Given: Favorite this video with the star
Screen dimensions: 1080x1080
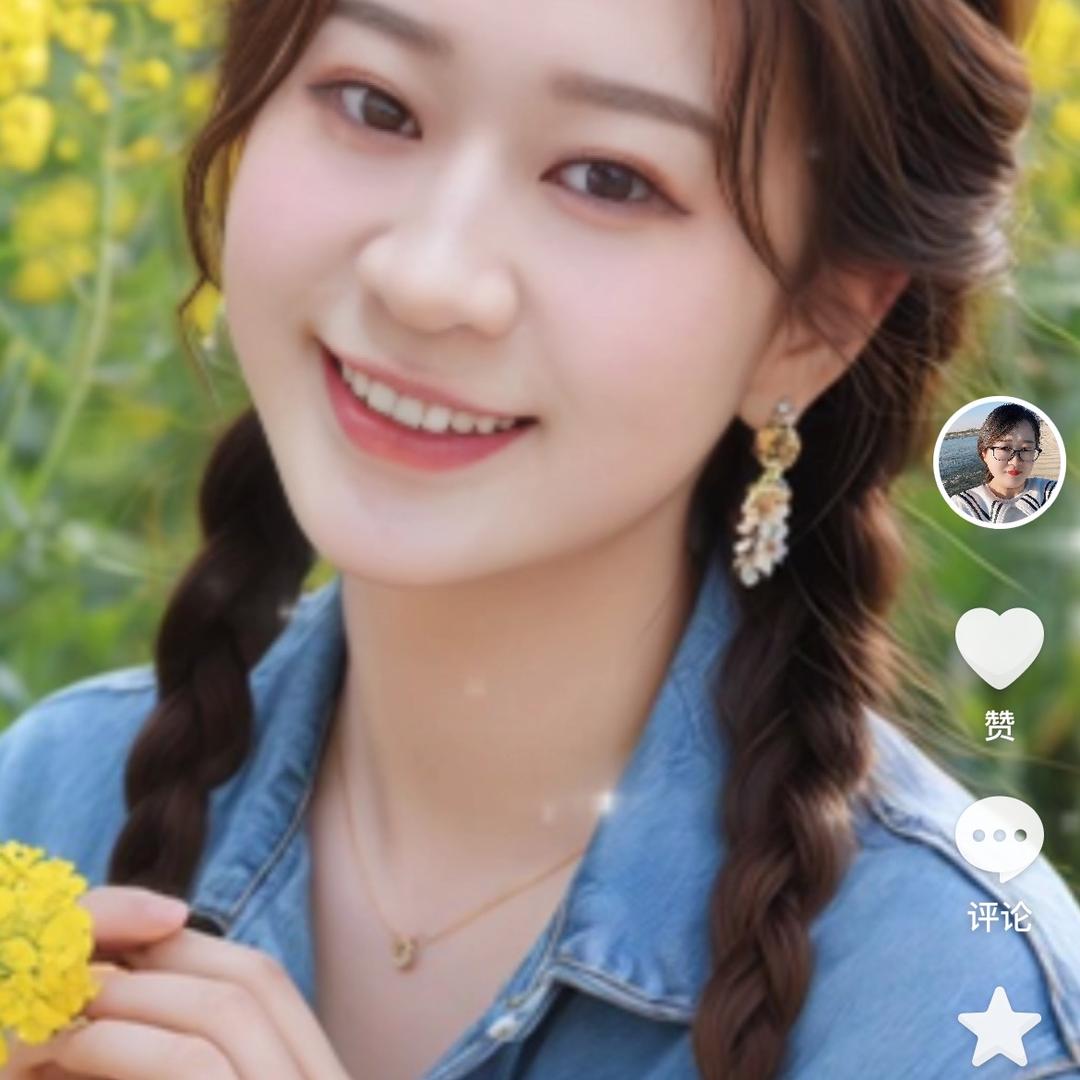Looking at the screenshot, I should coord(999,1027).
